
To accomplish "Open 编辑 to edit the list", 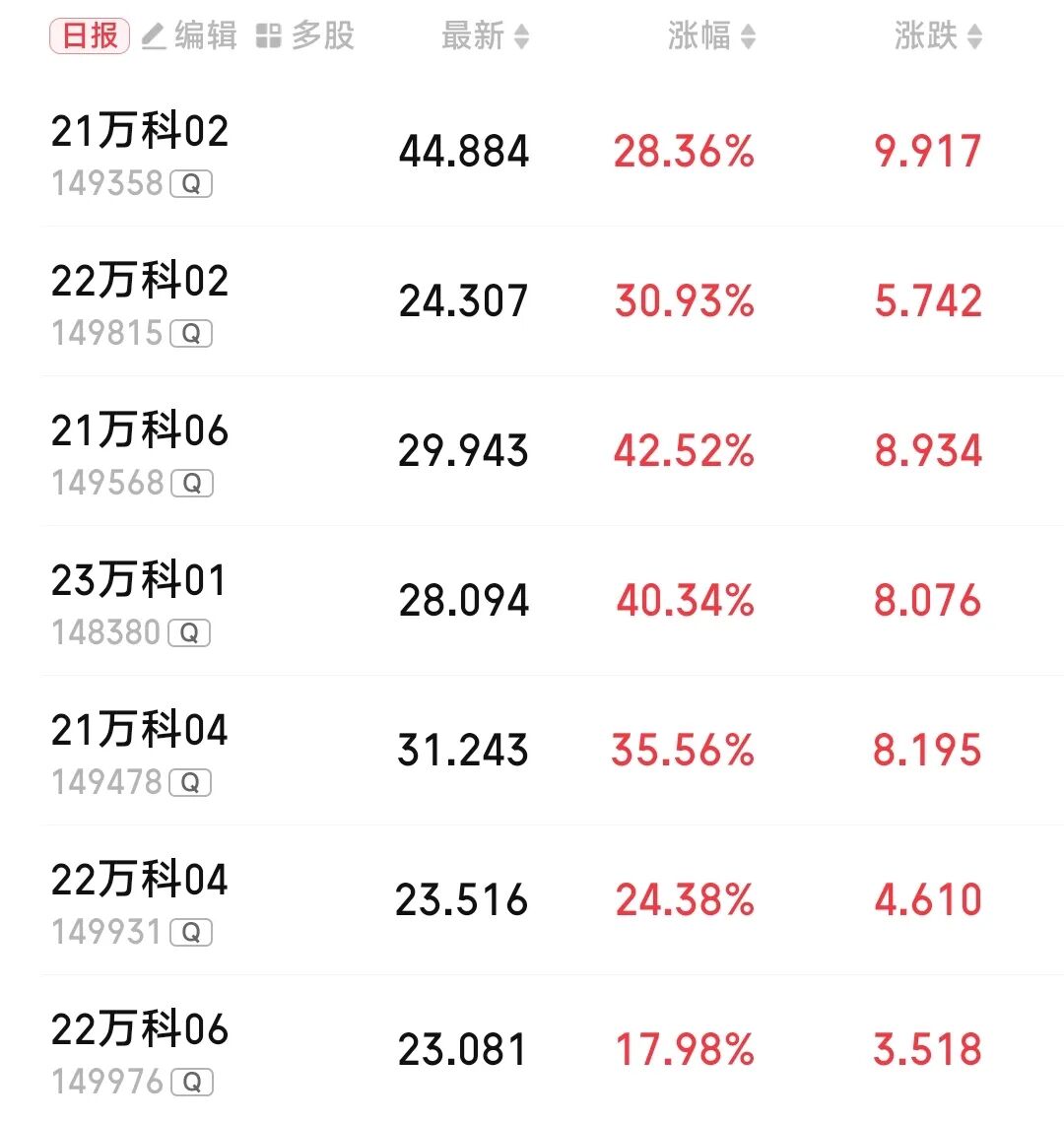I will tap(190, 36).
